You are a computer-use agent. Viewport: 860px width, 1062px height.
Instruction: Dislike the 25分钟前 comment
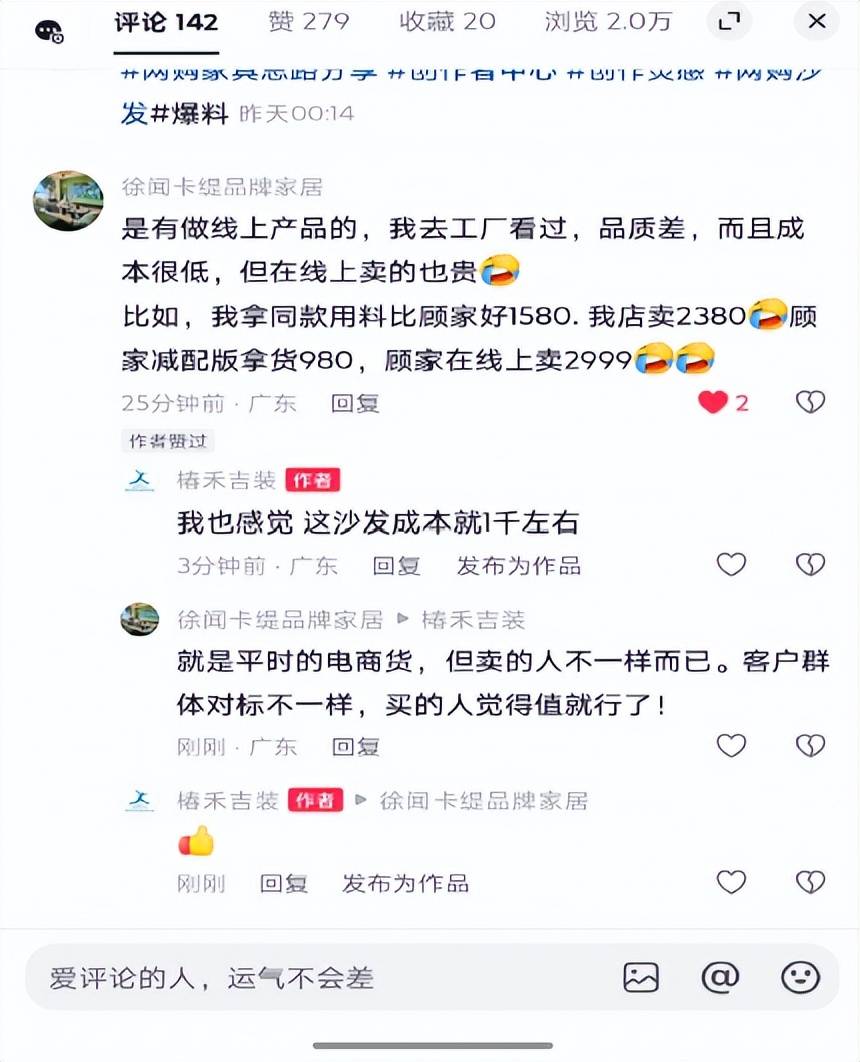tap(809, 403)
